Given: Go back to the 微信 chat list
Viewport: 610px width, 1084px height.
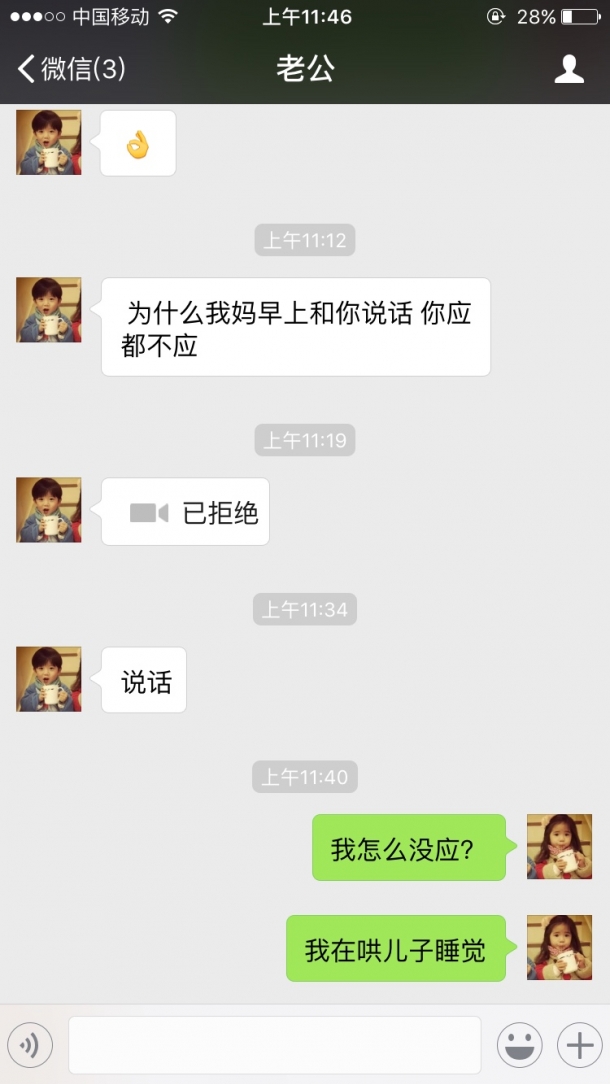Looking at the screenshot, I should pos(70,69).
